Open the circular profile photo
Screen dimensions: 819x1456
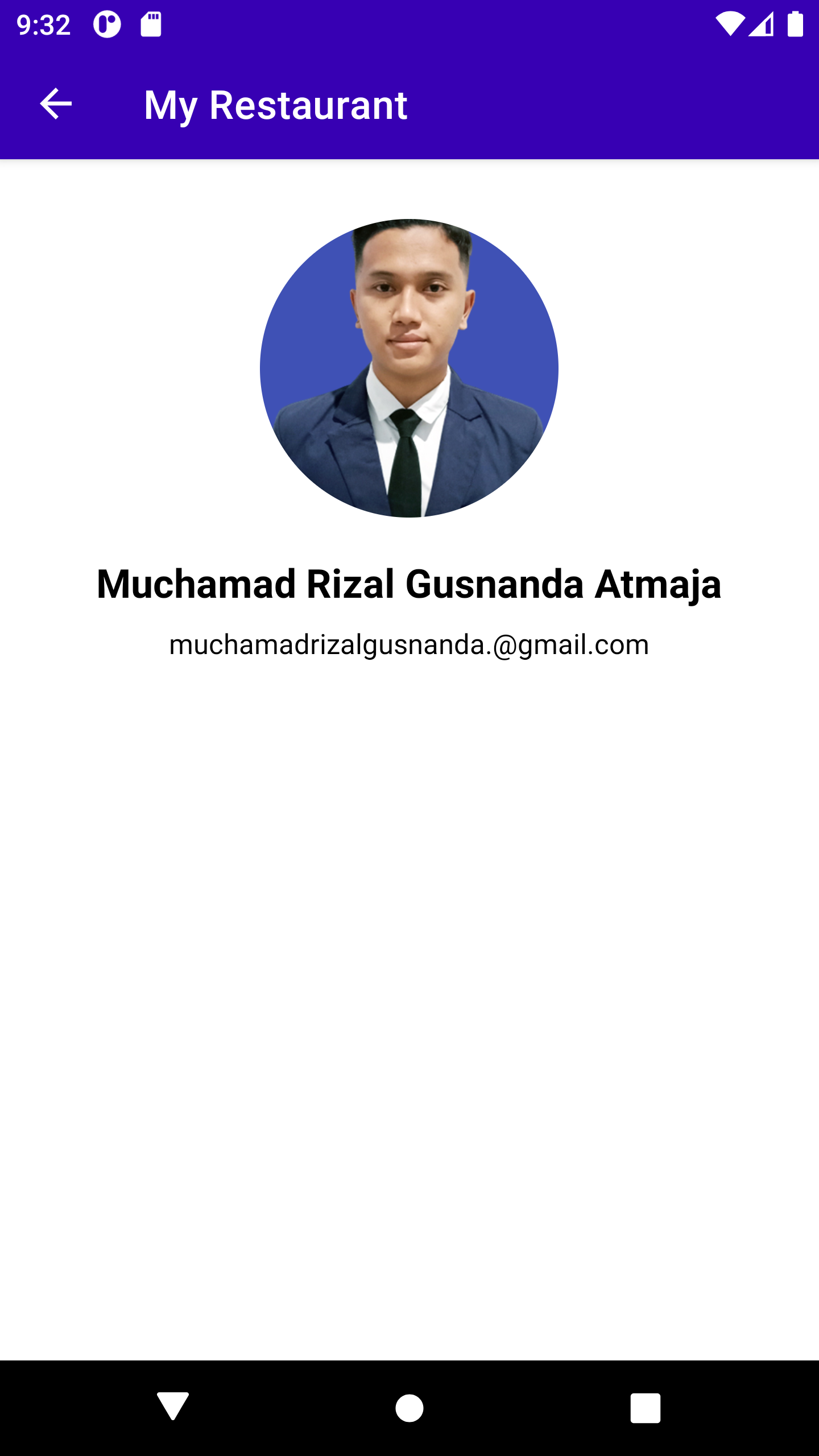click(409, 368)
